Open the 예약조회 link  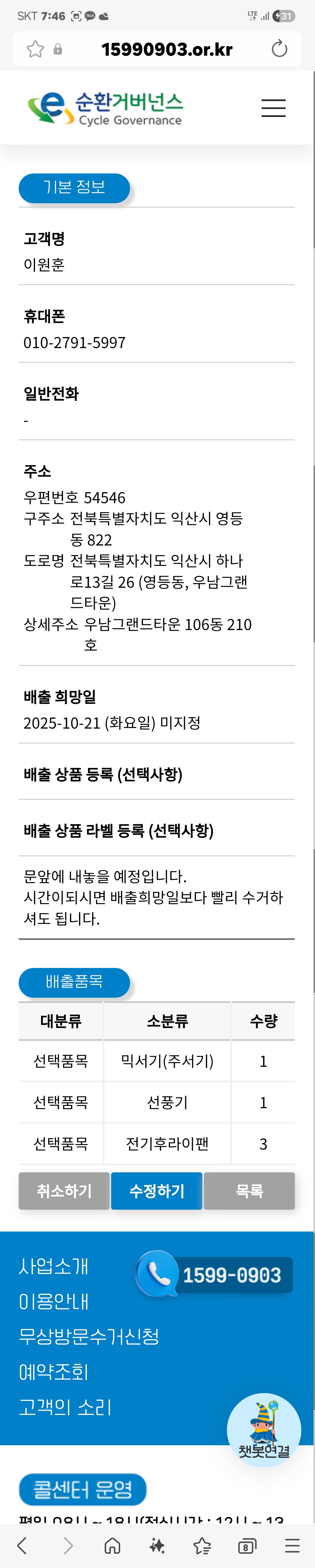(x=54, y=1371)
